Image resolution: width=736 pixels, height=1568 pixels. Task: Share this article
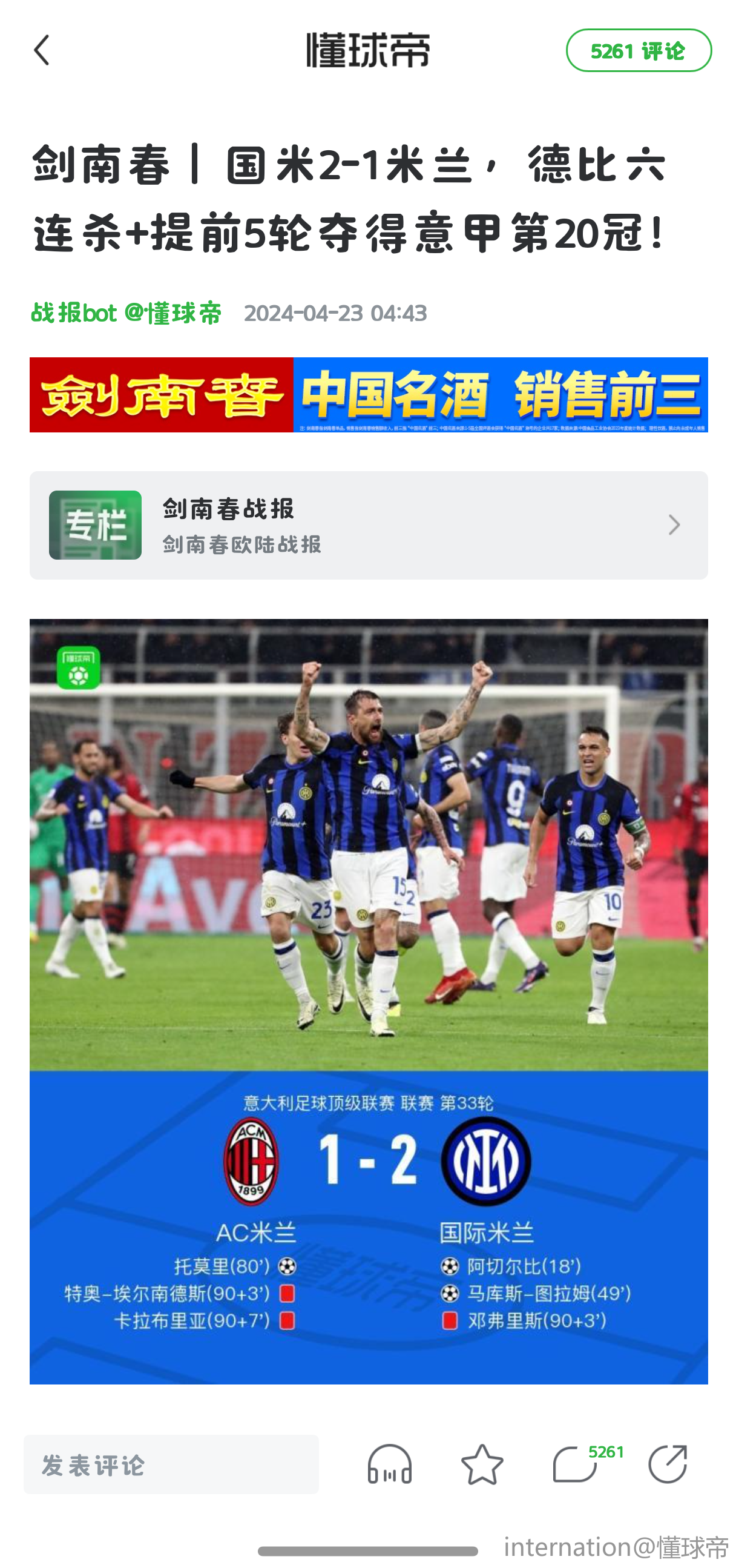coord(667,1464)
